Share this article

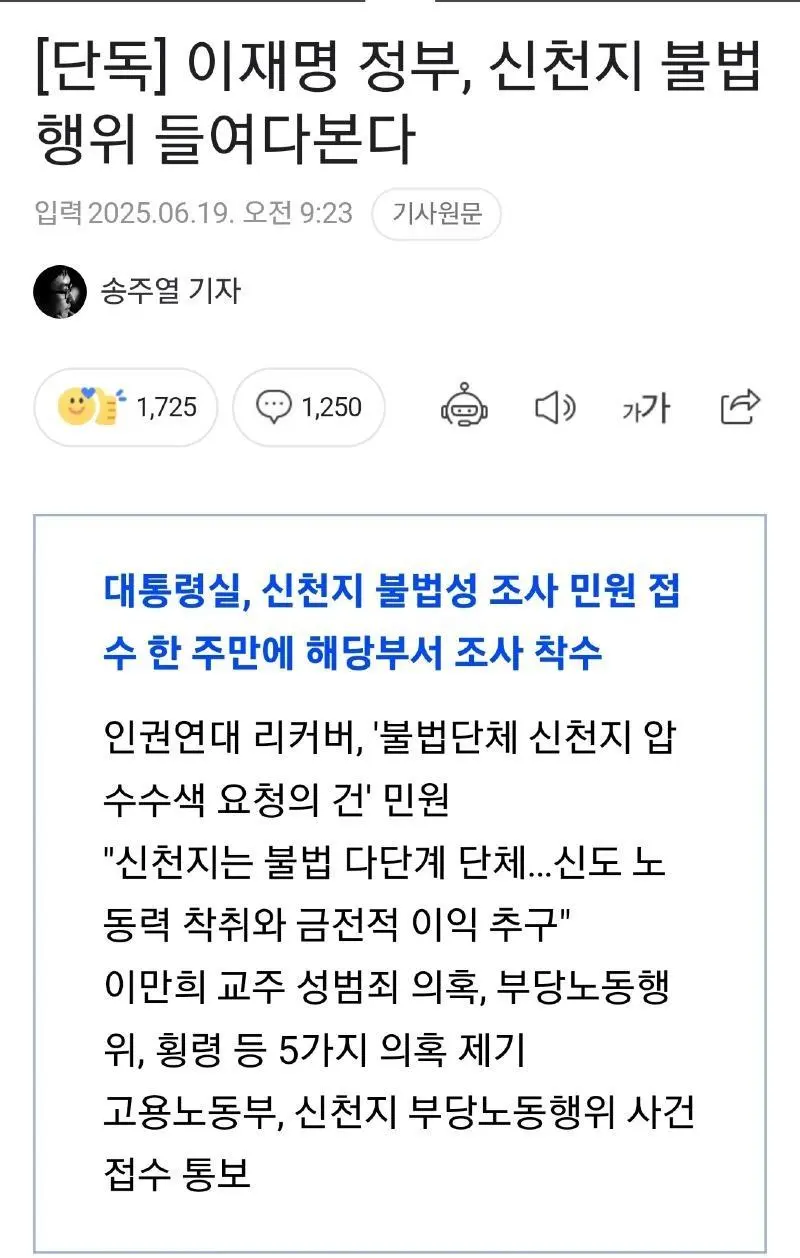coord(740,407)
